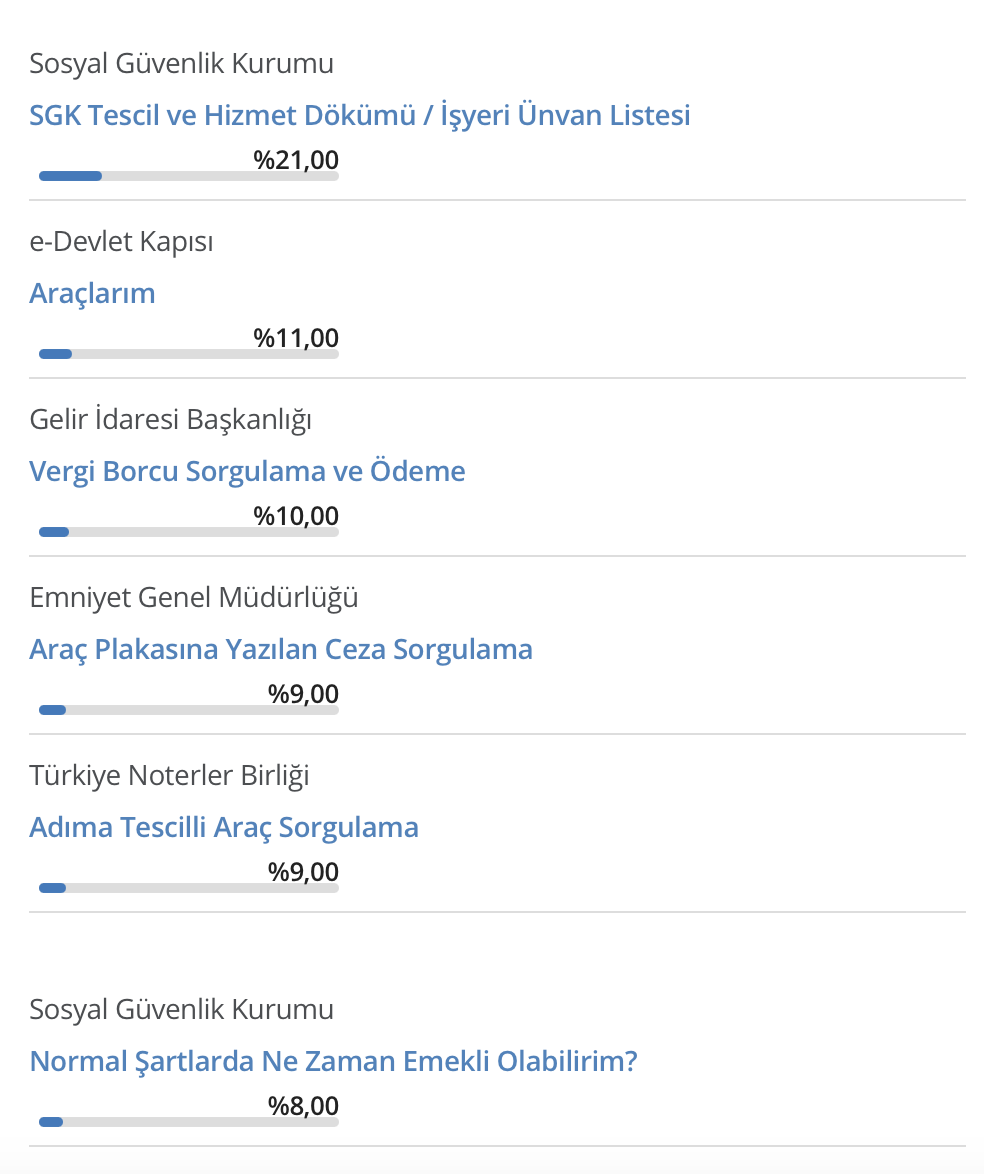
Task: Open the "Araçlarım" service
Action: click(92, 293)
